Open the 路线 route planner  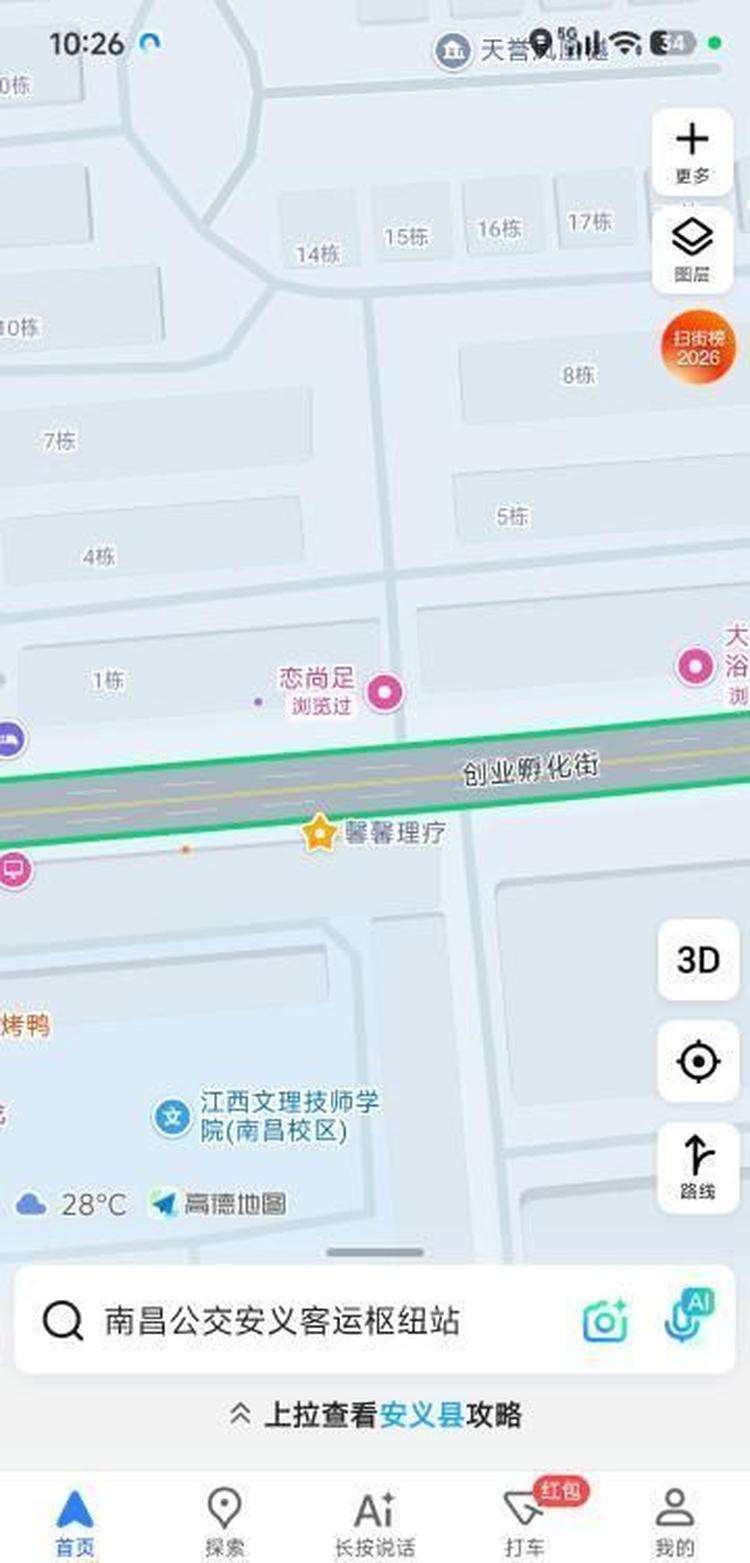pyautogui.click(x=698, y=1167)
